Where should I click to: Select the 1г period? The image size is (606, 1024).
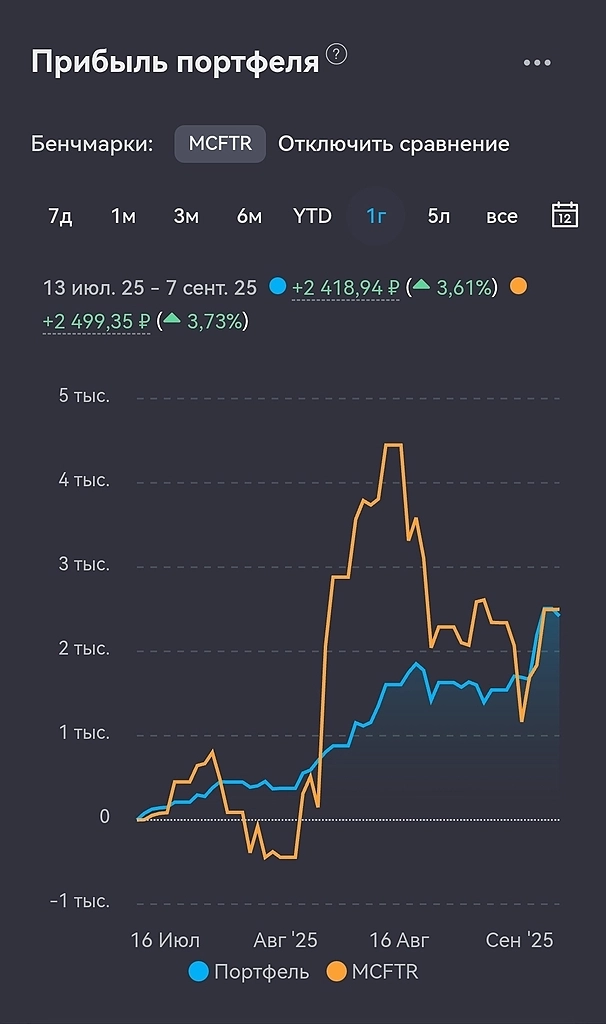coord(376,216)
